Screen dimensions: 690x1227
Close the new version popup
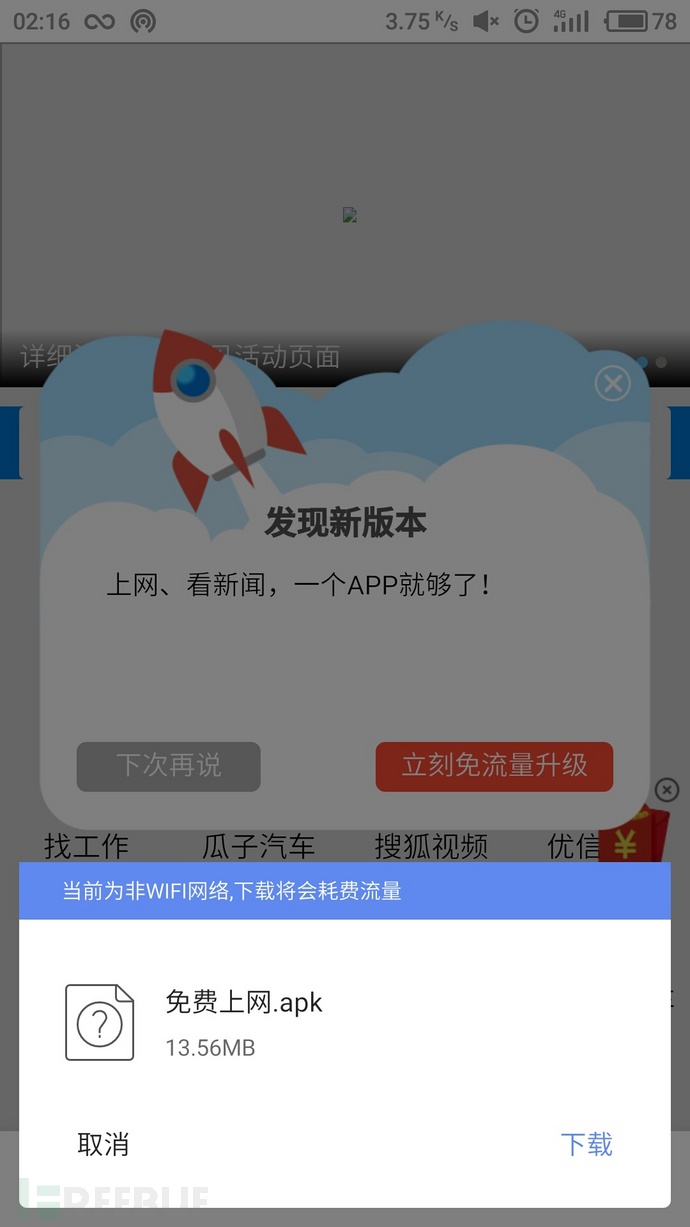pyautogui.click(x=612, y=383)
